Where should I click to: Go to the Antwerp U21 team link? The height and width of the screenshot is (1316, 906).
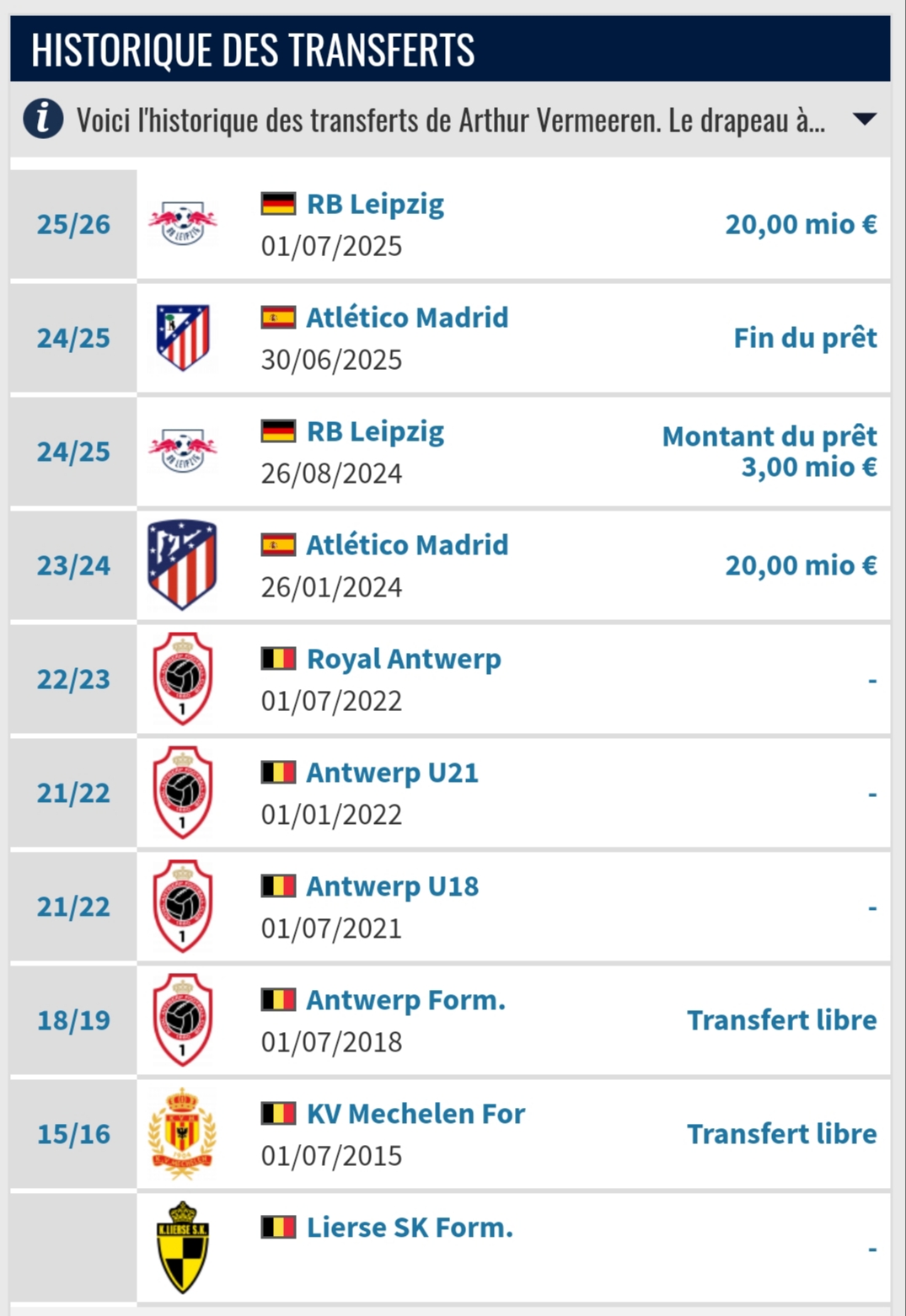[x=392, y=773]
